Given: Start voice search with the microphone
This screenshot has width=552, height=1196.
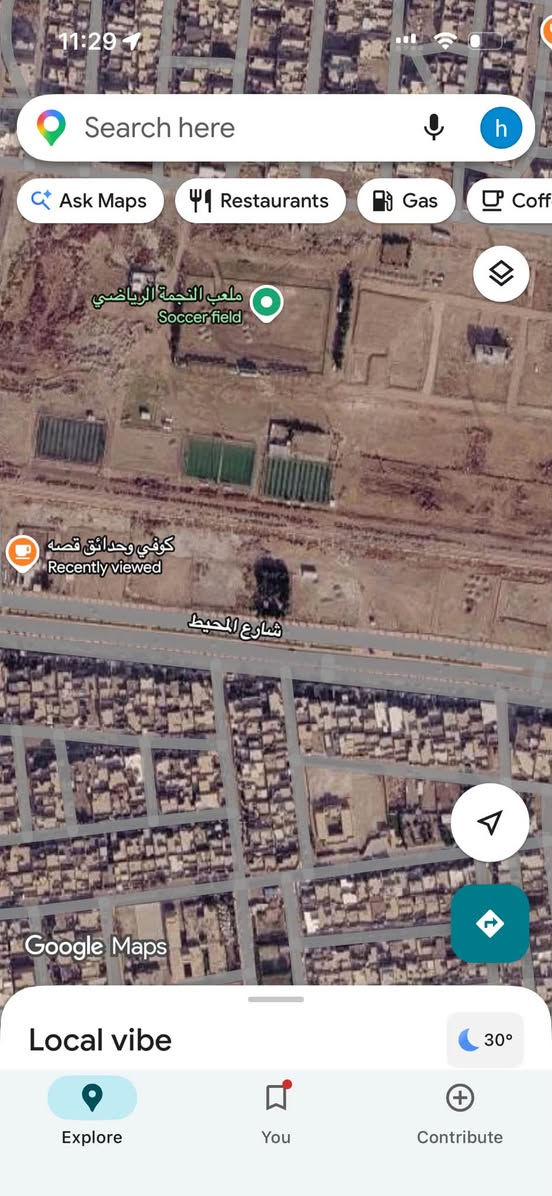Looking at the screenshot, I should [434, 127].
